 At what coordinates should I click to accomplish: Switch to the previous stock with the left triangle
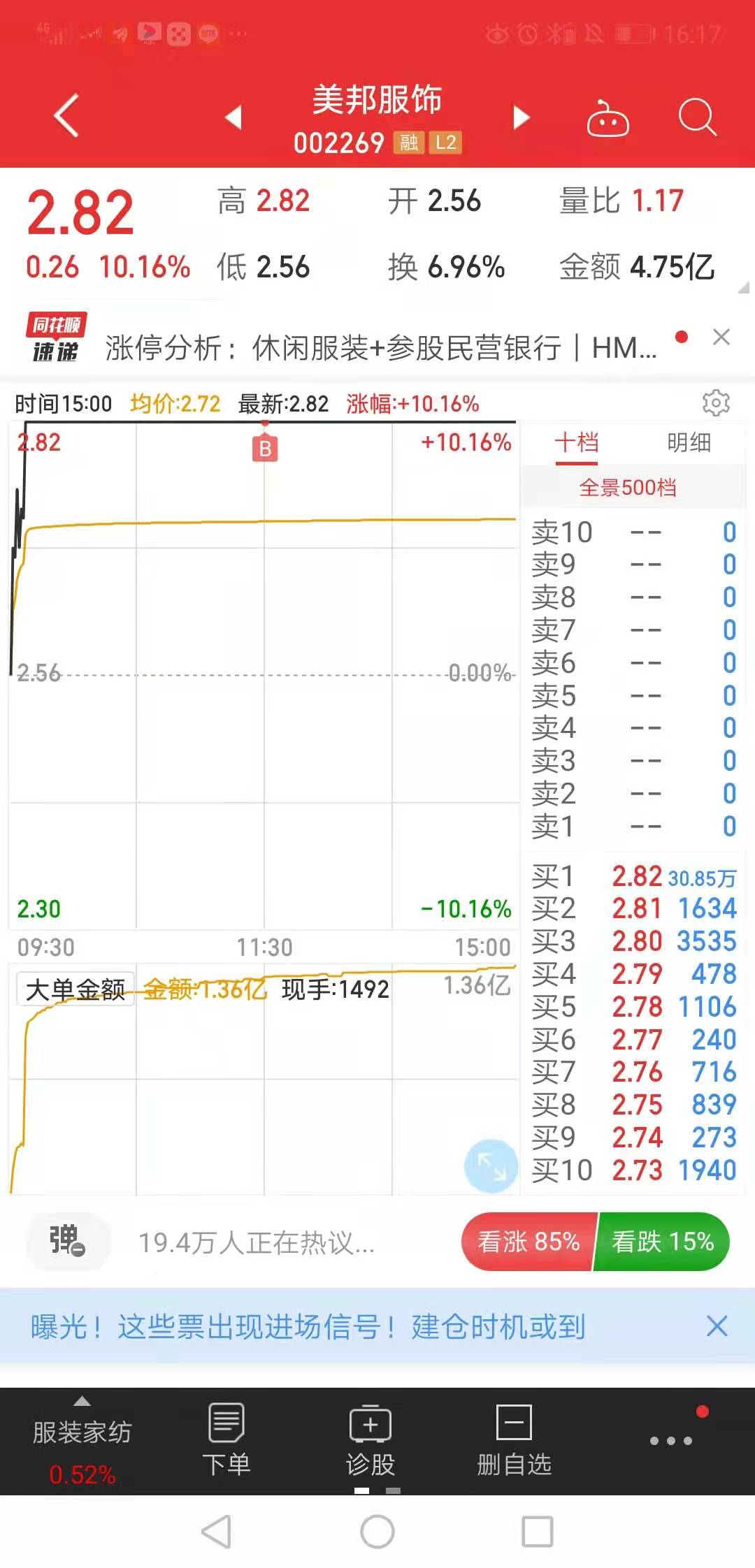click(x=233, y=117)
